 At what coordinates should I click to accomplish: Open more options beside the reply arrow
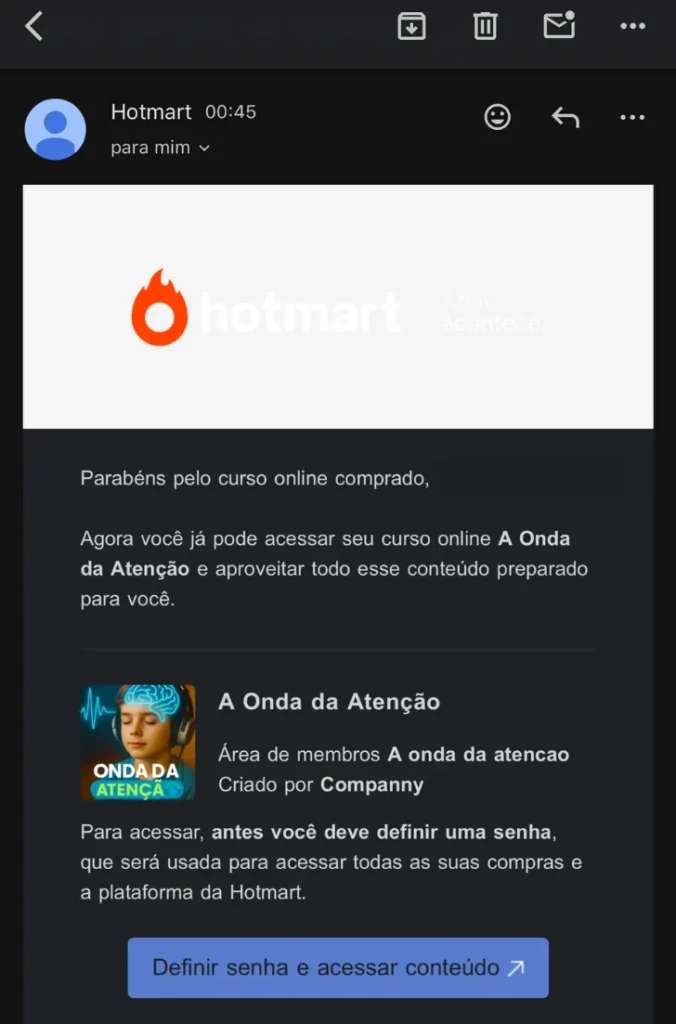pos(633,118)
